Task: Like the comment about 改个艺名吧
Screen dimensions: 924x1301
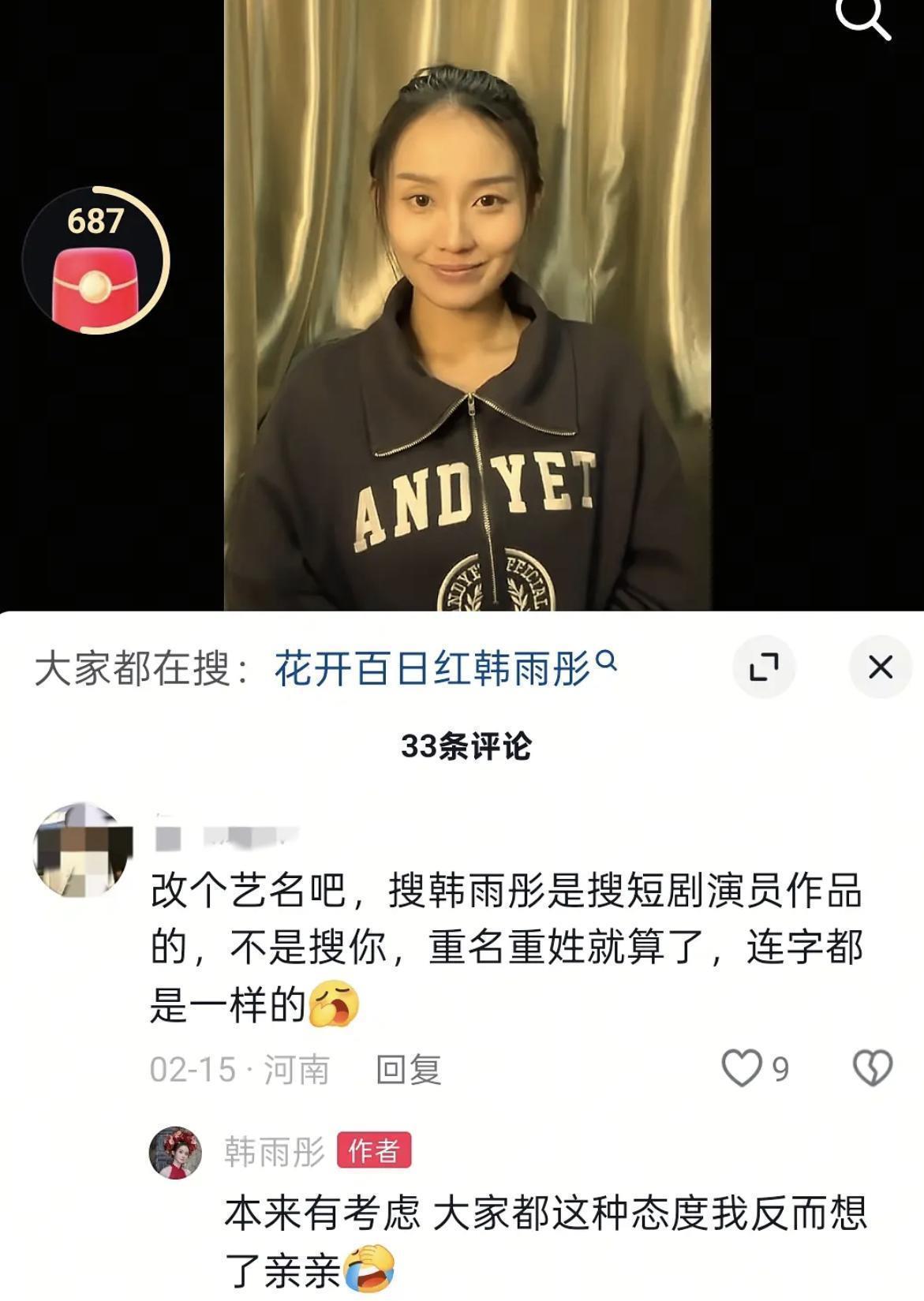Action: (x=743, y=1068)
